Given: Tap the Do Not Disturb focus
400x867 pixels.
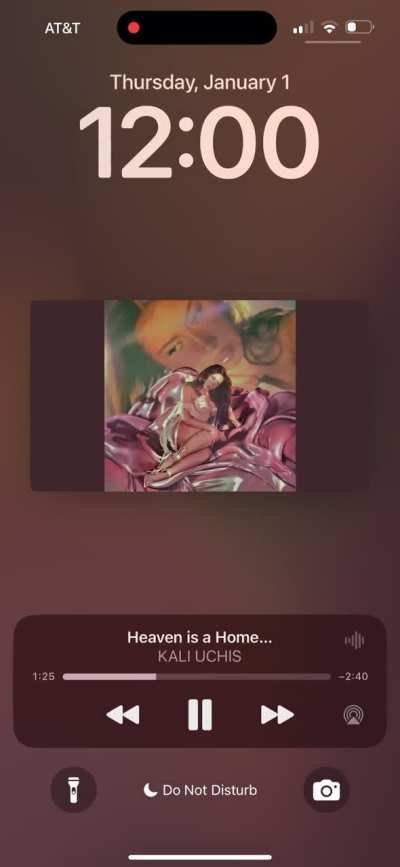Looking at the screenshot, I should point(200,790).
